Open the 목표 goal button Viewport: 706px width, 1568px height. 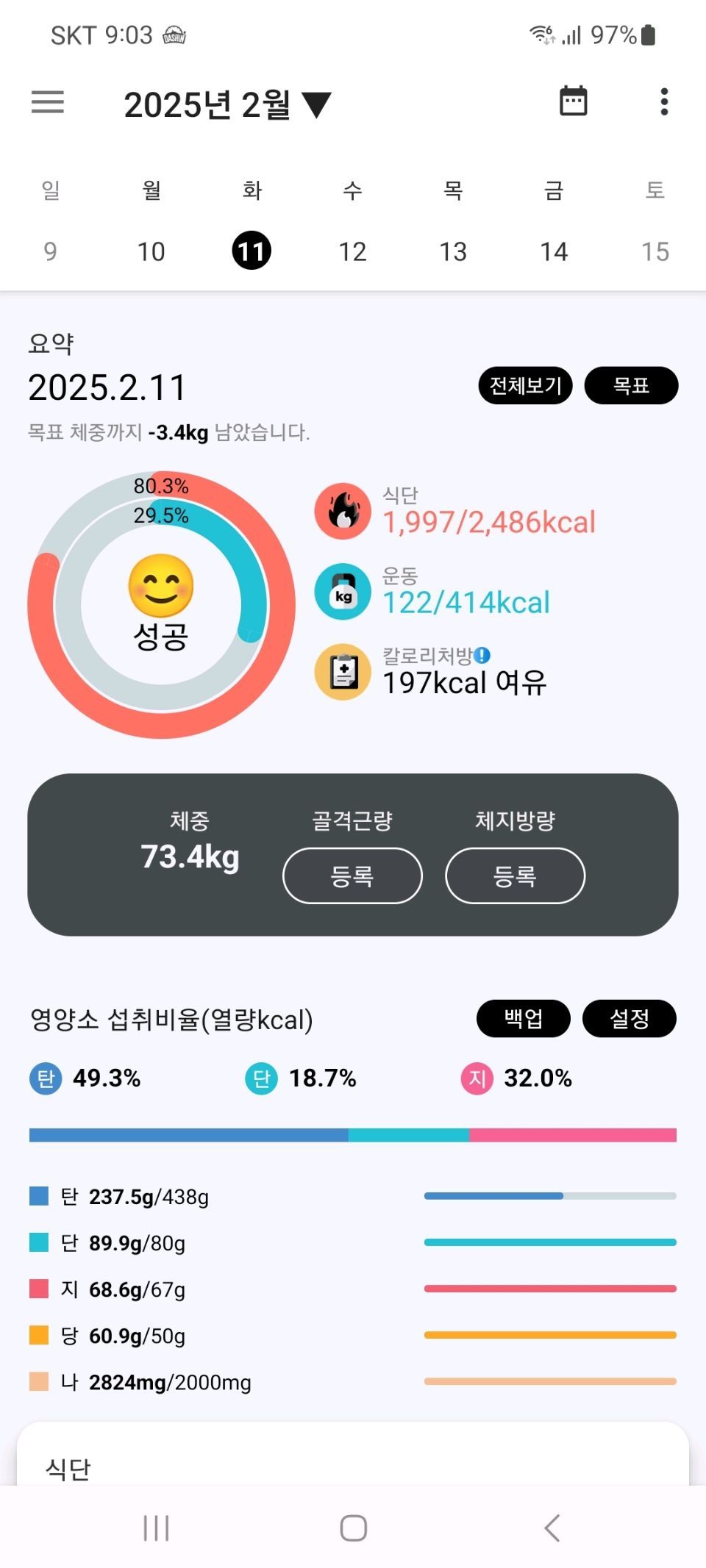(x=631, y=385)
